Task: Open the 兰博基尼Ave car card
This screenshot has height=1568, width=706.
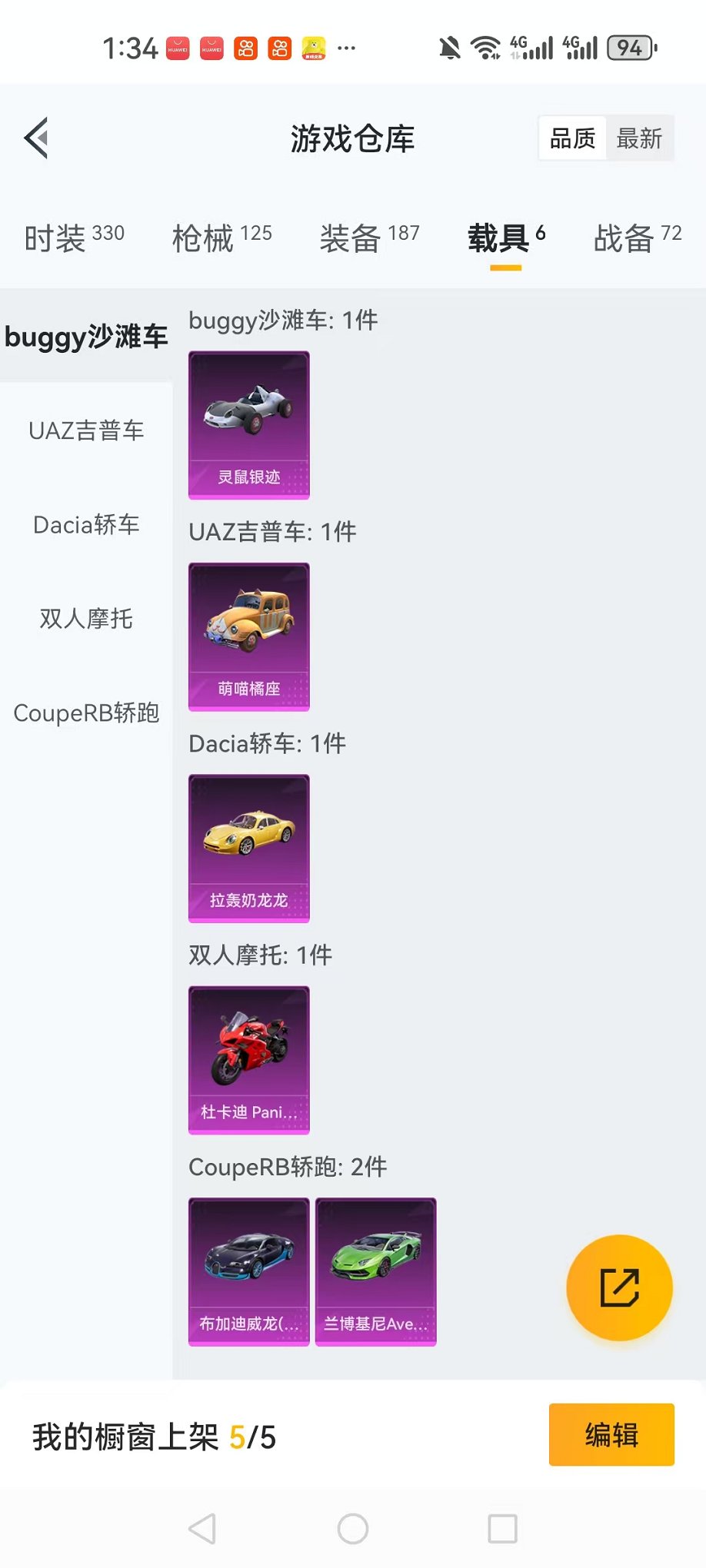Action: point(376,1271)
